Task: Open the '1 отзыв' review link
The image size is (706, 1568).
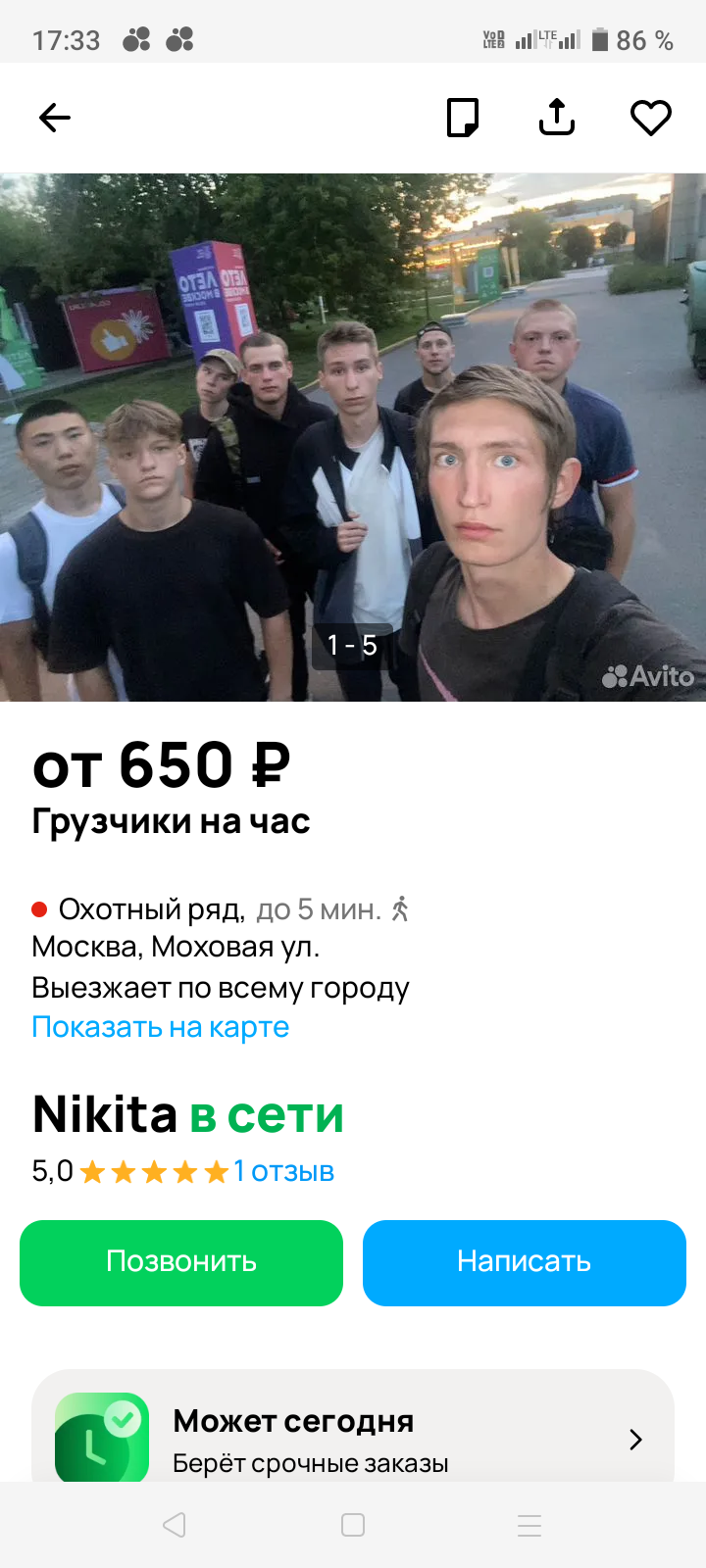Action: coord(284,1171)
